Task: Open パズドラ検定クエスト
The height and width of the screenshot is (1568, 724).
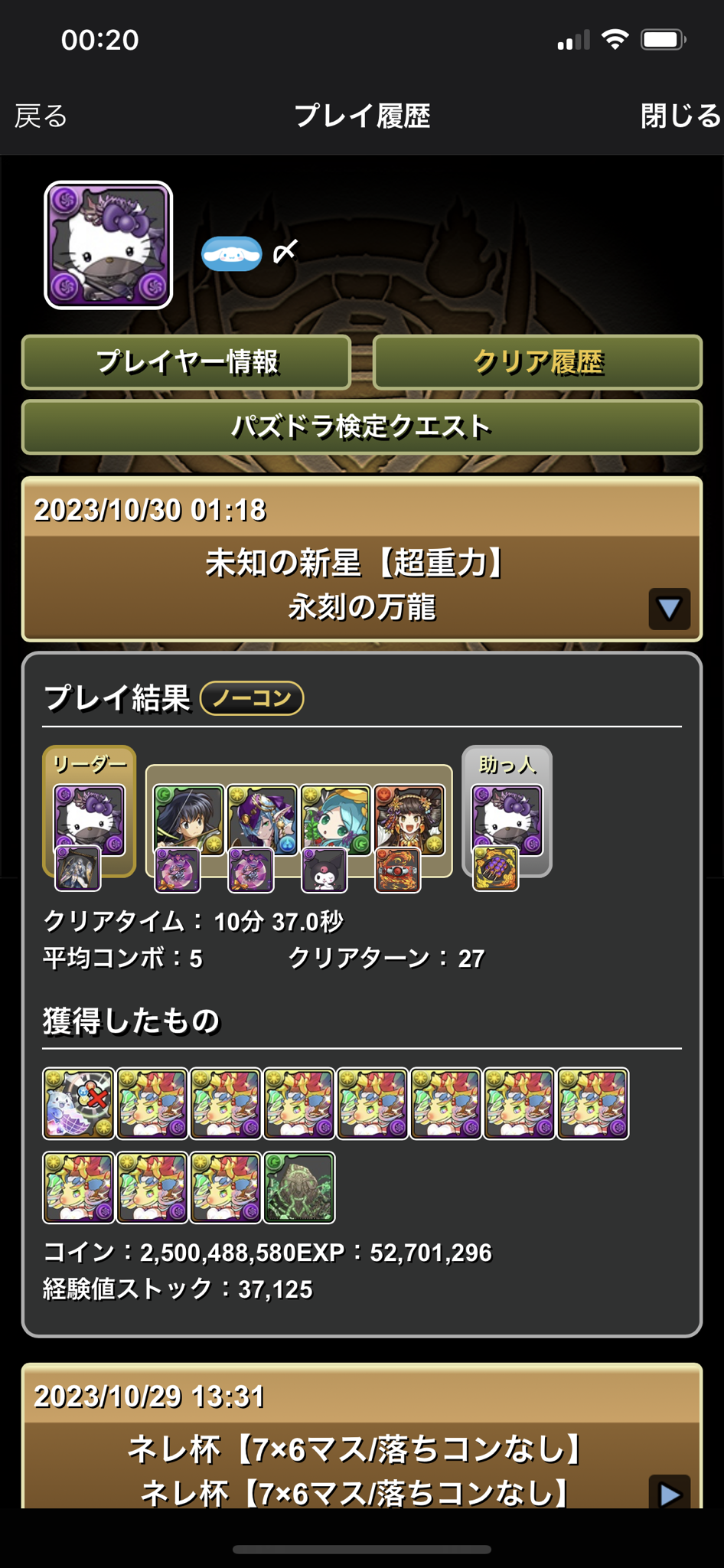Action: coord(361,426)
